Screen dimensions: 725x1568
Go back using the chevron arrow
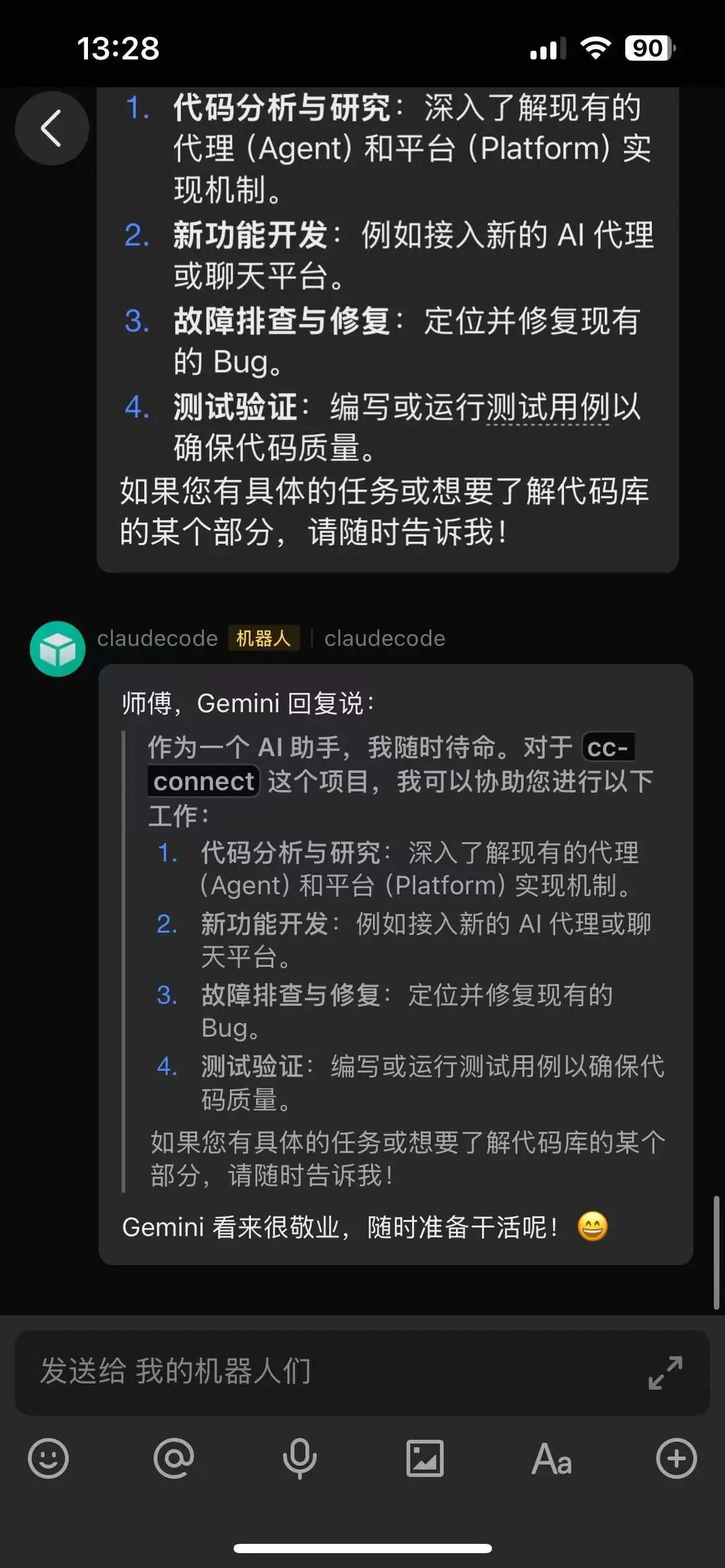point(52,128)
